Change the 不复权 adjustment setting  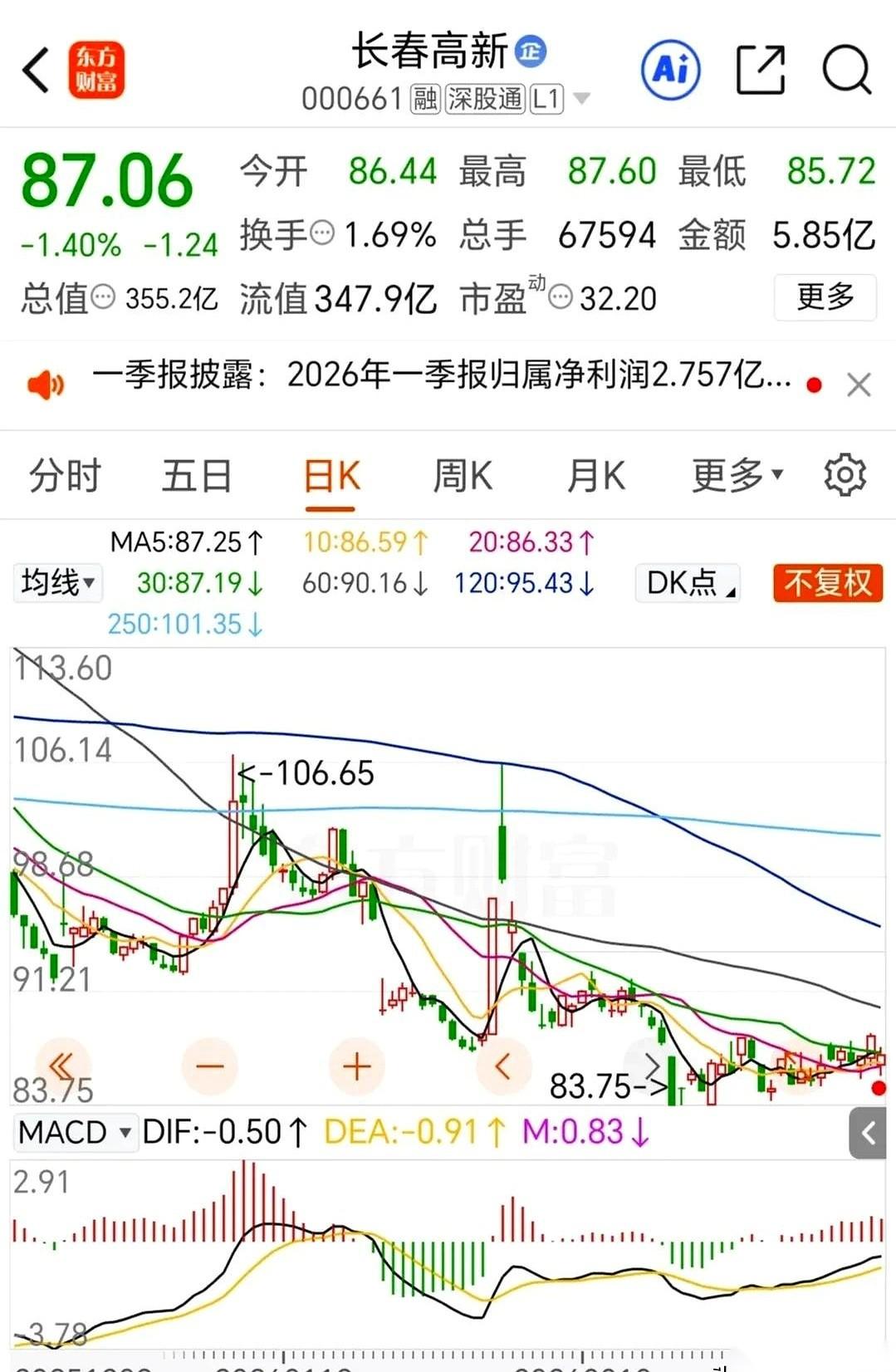828,582
